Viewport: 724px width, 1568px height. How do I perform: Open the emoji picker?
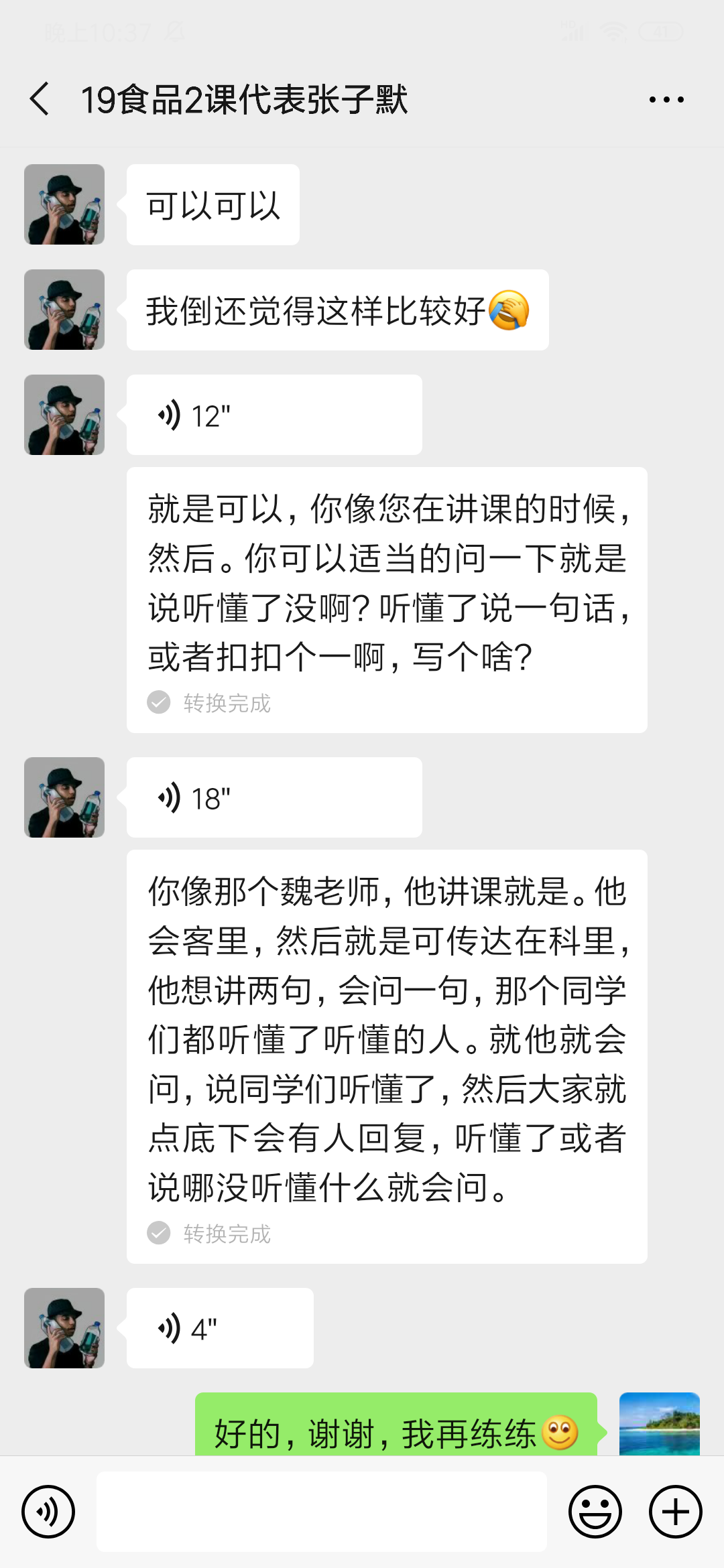(595, 1512)
